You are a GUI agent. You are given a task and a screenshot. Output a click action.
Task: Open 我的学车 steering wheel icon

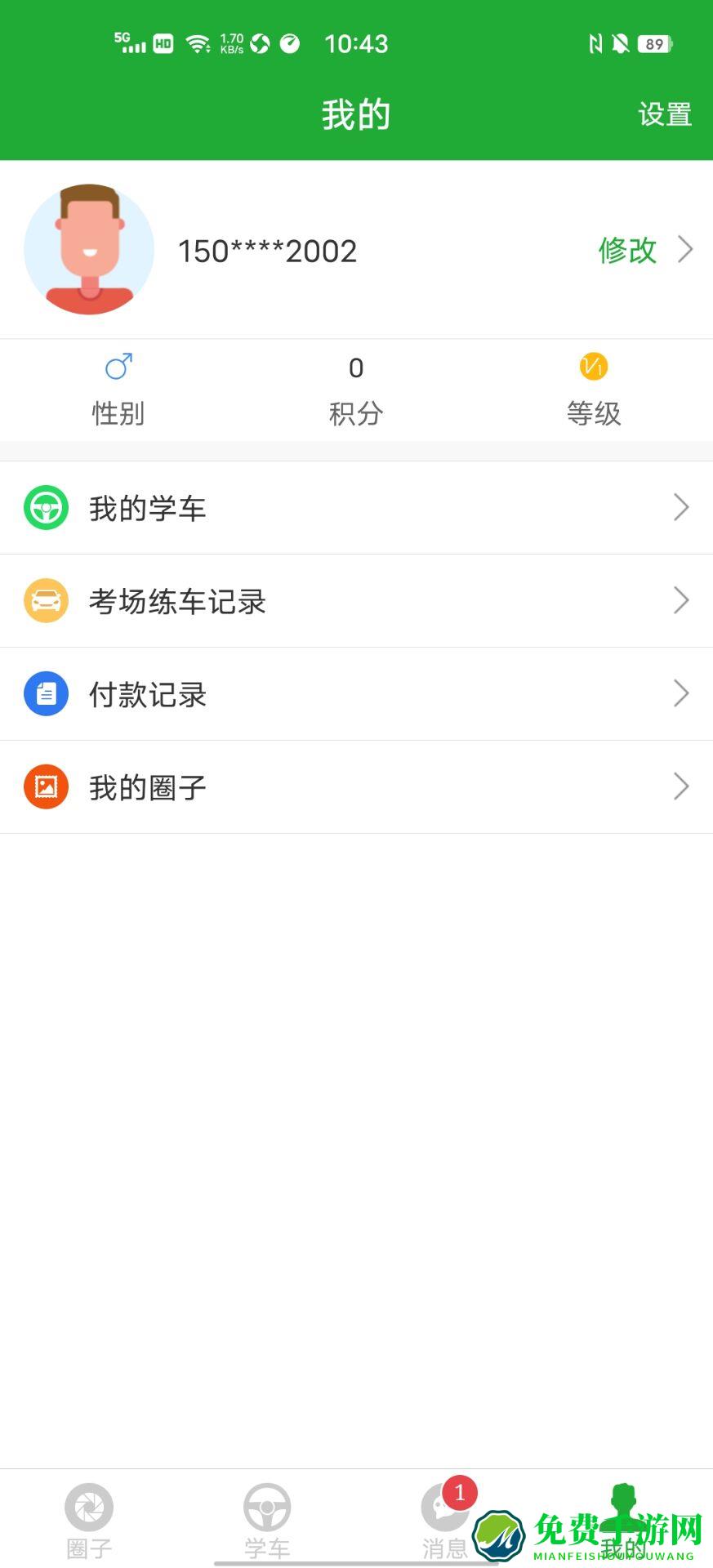click(x=47, y=507)
